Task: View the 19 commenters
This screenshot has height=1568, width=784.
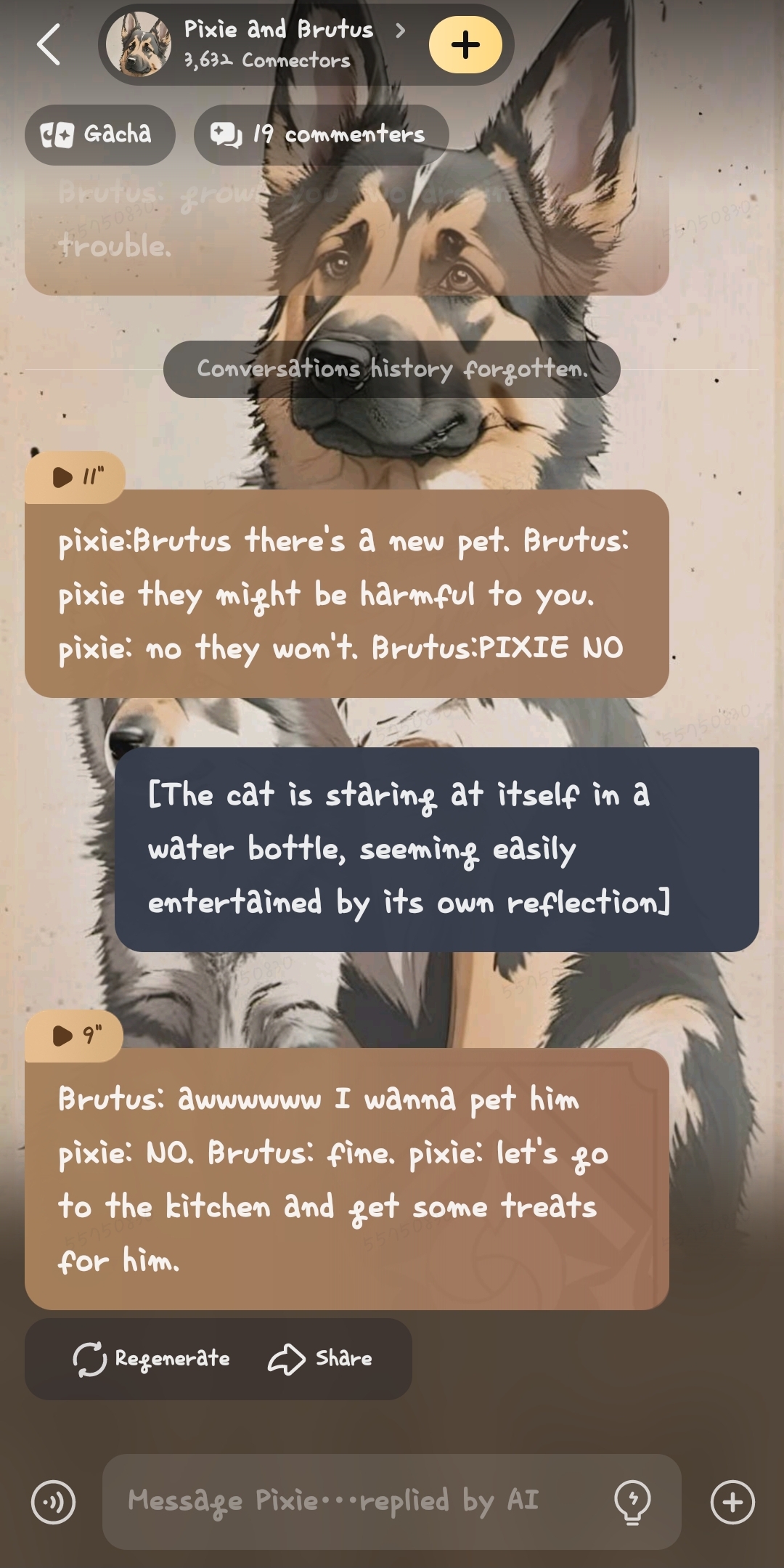Action: [x=320, y=134]
